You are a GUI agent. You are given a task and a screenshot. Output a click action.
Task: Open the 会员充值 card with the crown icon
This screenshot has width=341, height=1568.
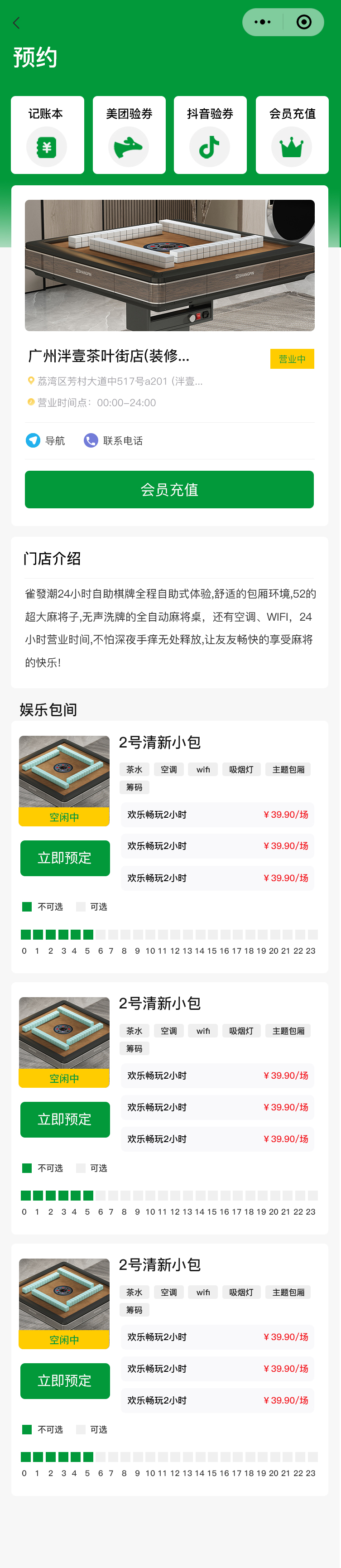pyautogui.click(x=292, y=135)
